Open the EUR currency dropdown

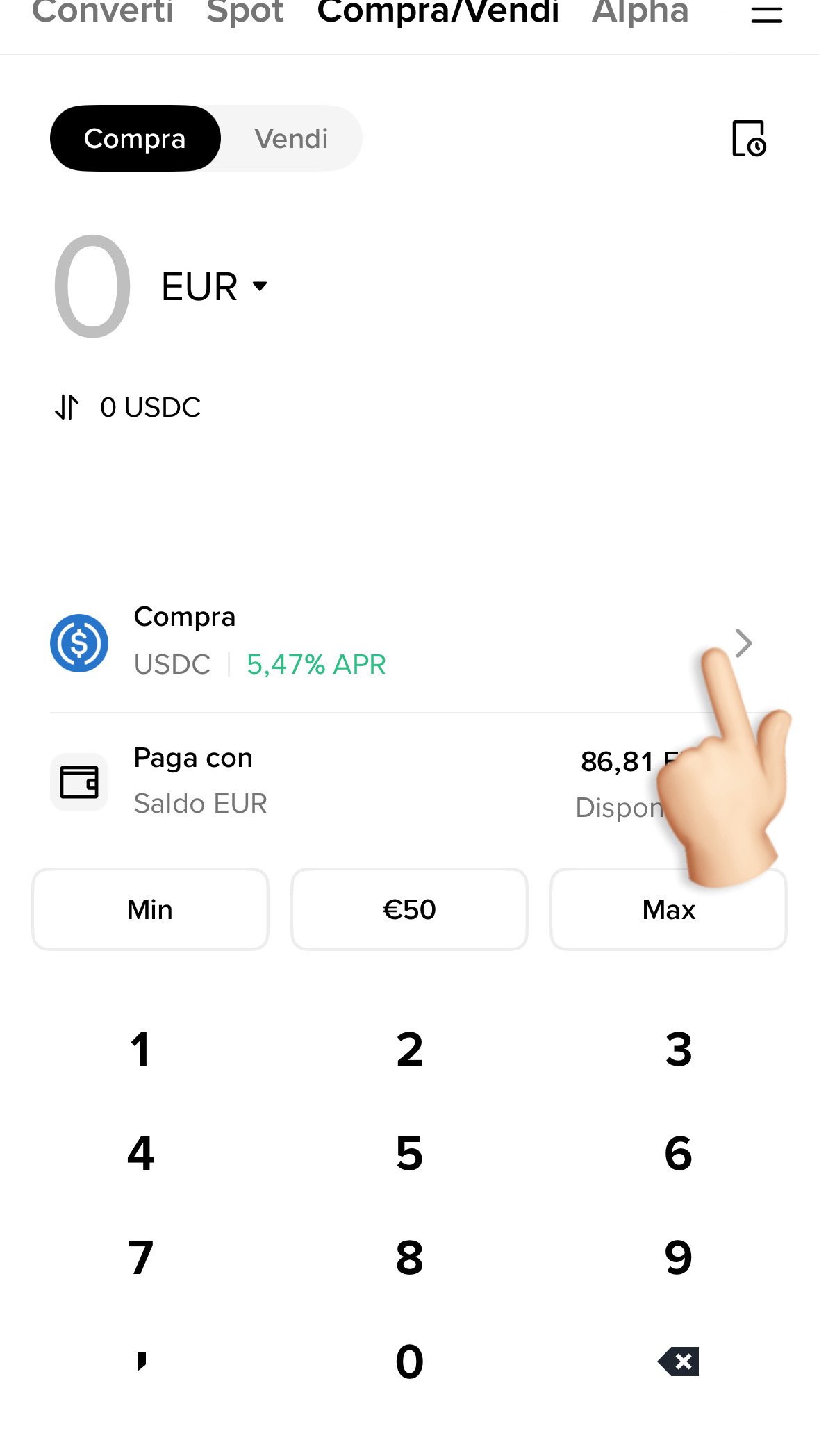click(215, 286)
